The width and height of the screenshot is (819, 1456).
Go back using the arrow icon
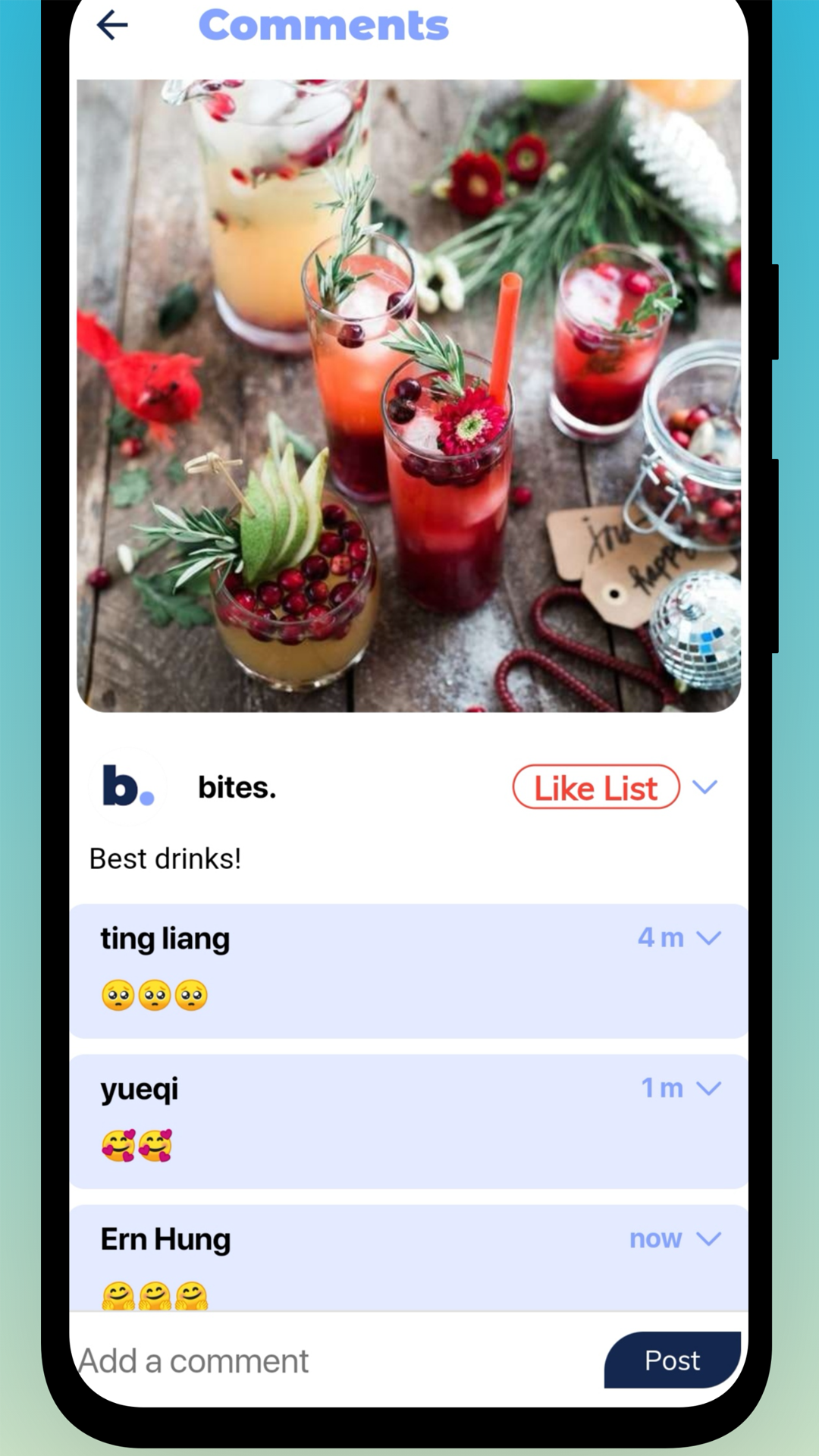coord(112,25)
